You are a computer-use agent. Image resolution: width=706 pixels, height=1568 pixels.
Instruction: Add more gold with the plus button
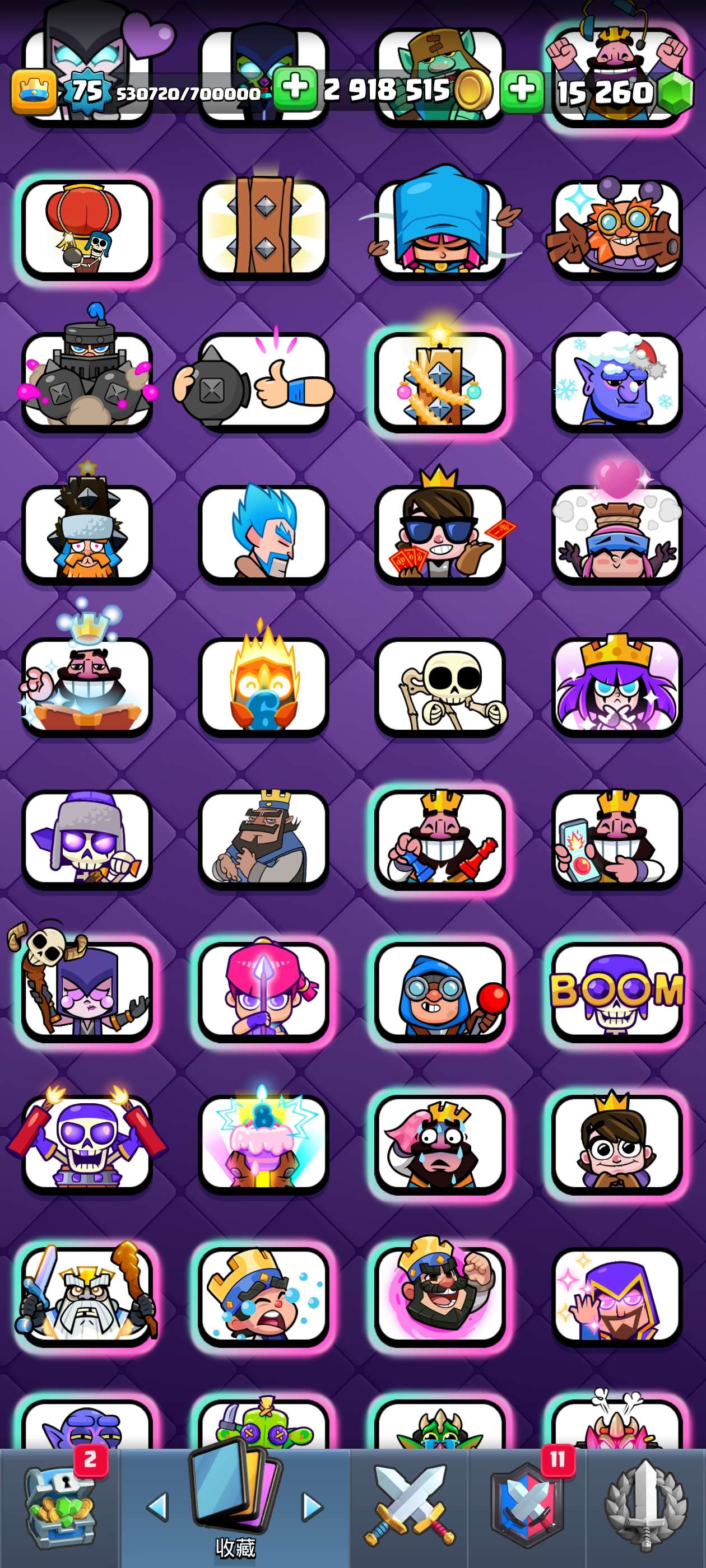tap(295, 89)
